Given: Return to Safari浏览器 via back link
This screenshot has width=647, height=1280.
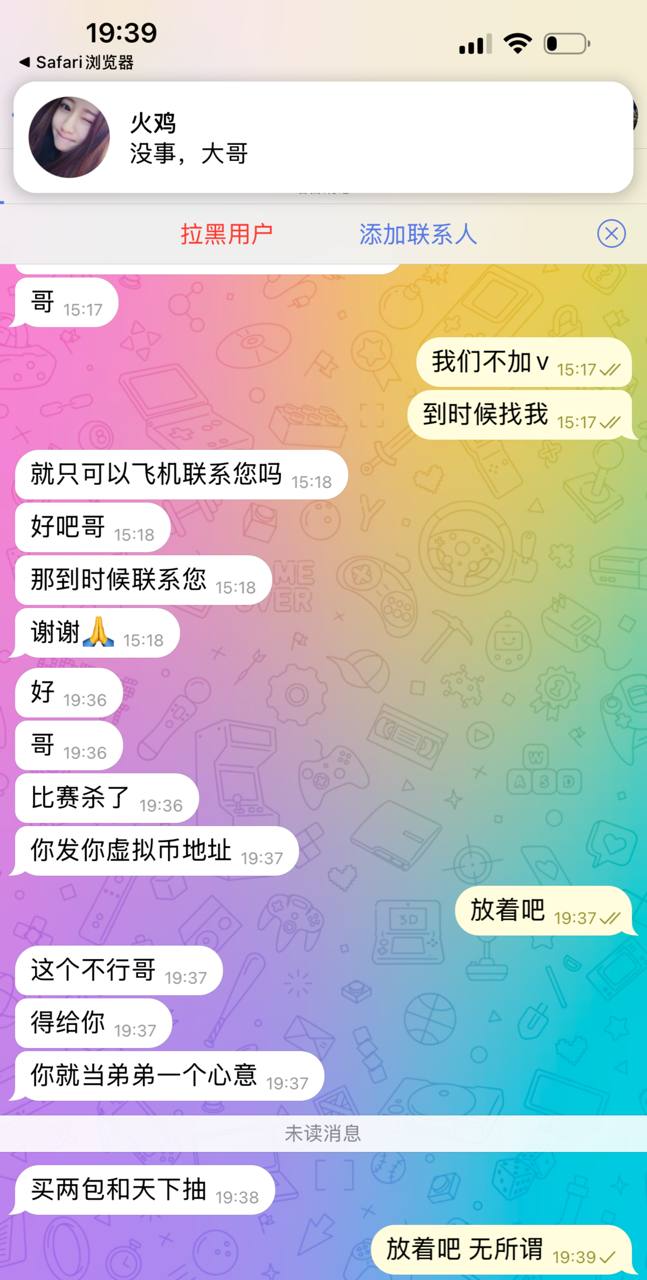Looking at the screenshot, I should pos(76,62).
